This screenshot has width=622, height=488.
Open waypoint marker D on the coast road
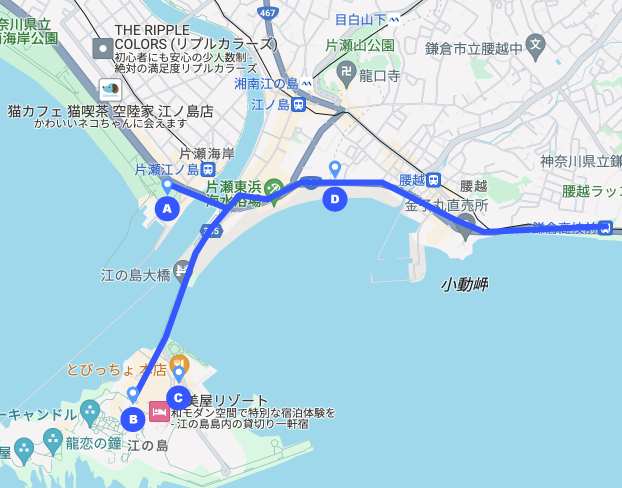coord(334,200)
